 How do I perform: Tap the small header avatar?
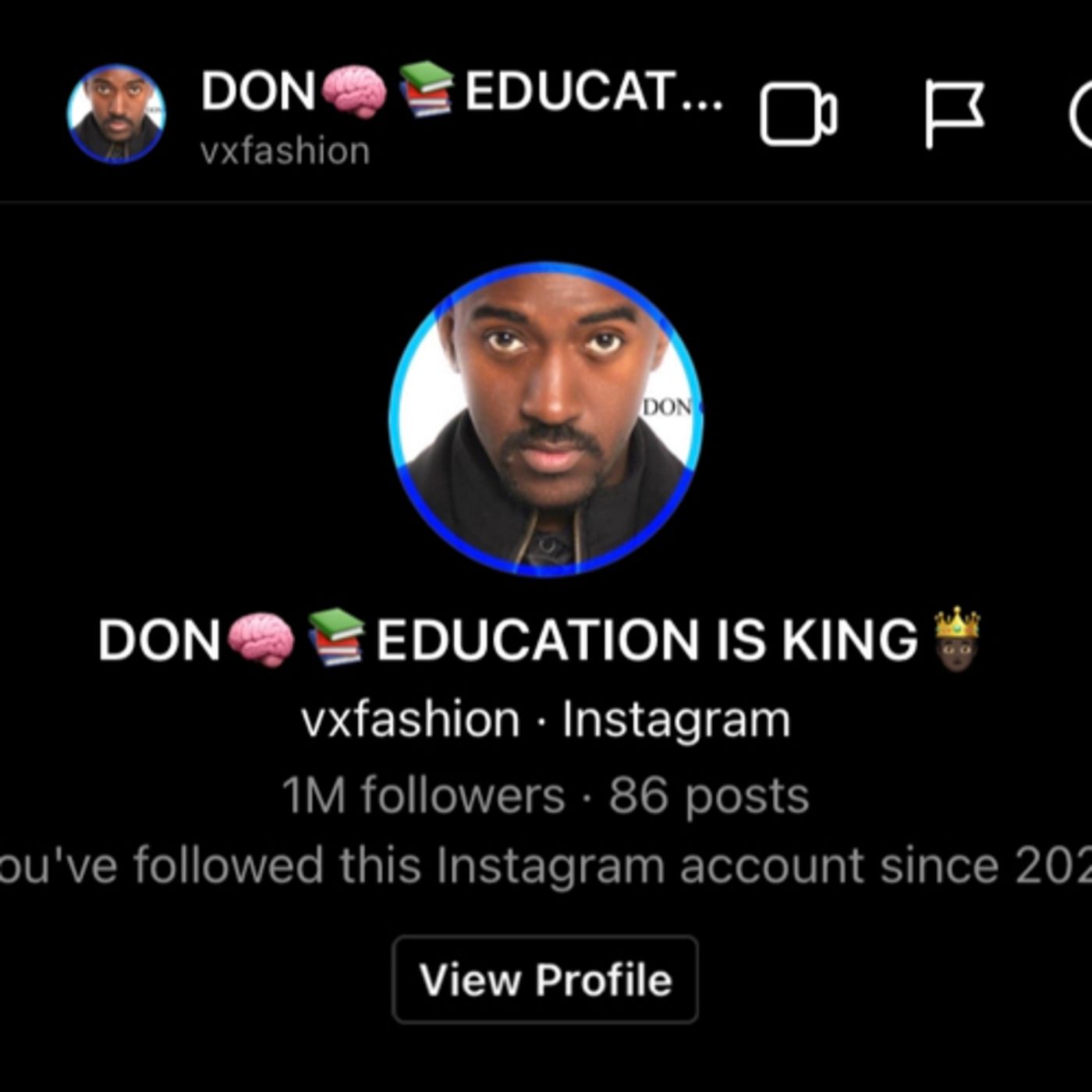coord(116,114)
